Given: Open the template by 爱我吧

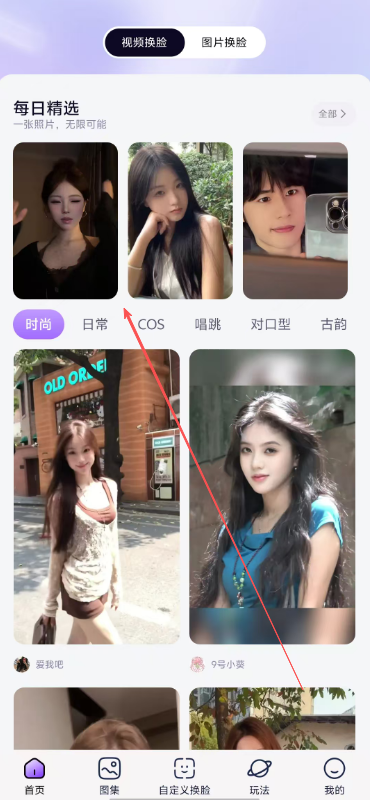Looking at the screenshot, I should click(96, 496).
